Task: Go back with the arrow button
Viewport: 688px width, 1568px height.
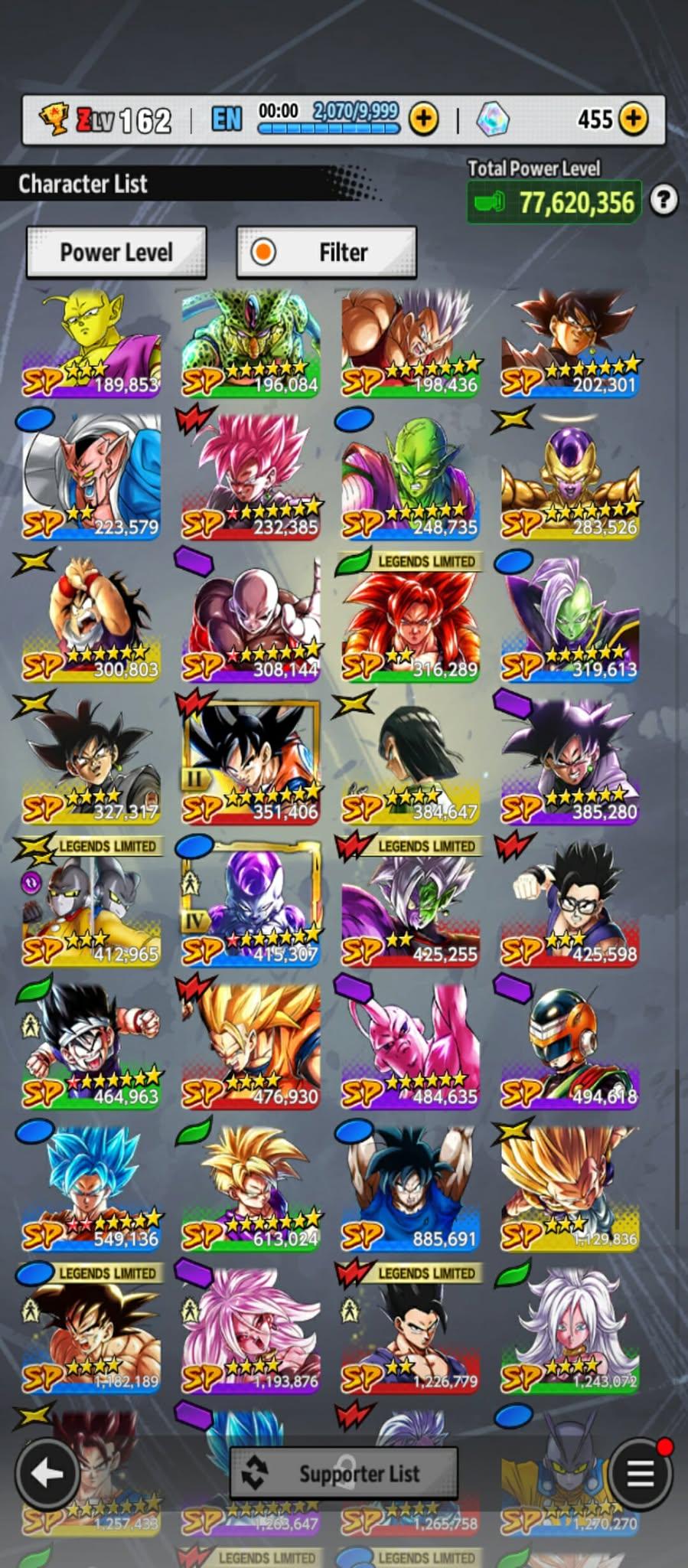Action: point(47,1473)
